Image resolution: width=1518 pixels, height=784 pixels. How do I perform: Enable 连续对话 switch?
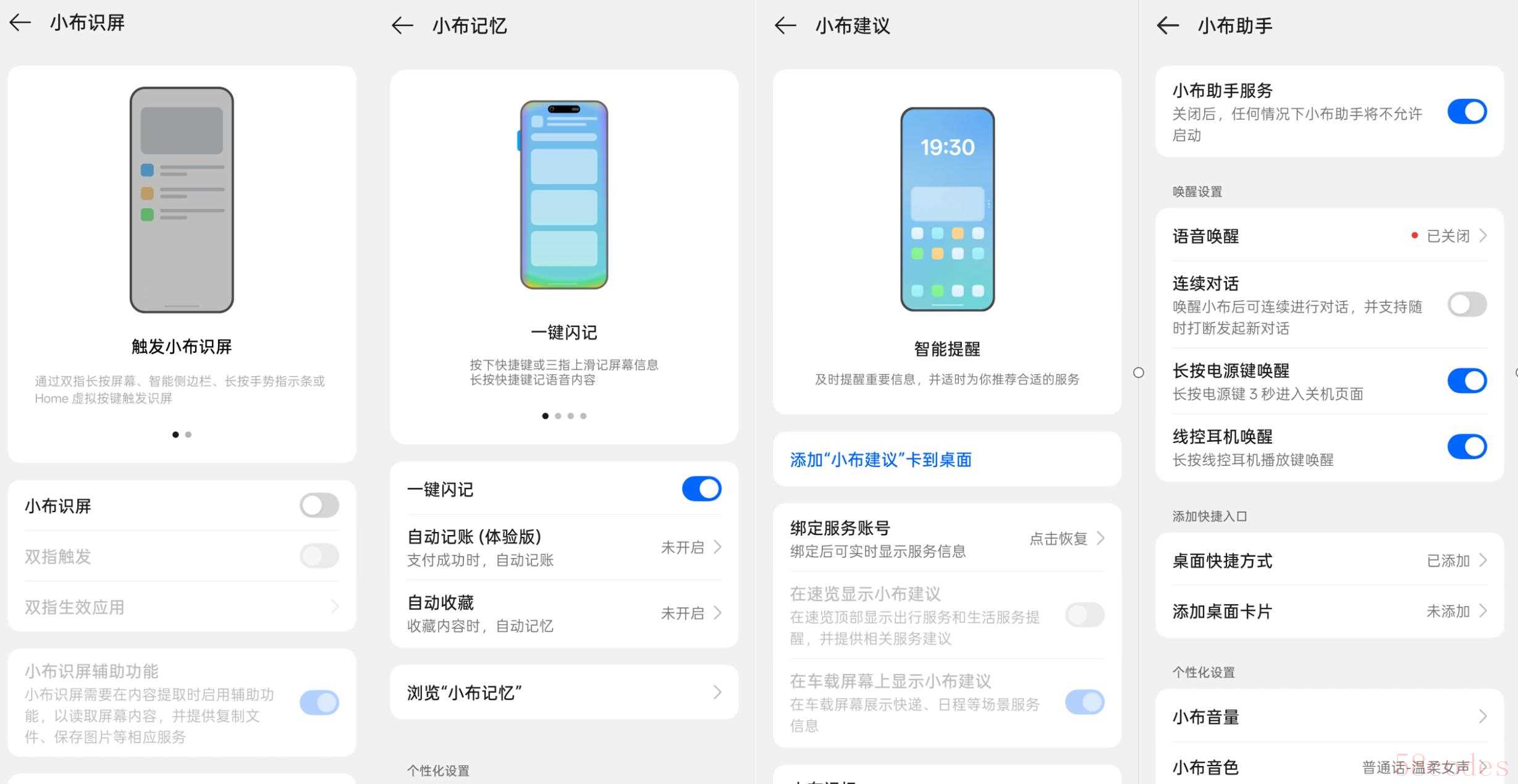click(x=1467, y=305)
